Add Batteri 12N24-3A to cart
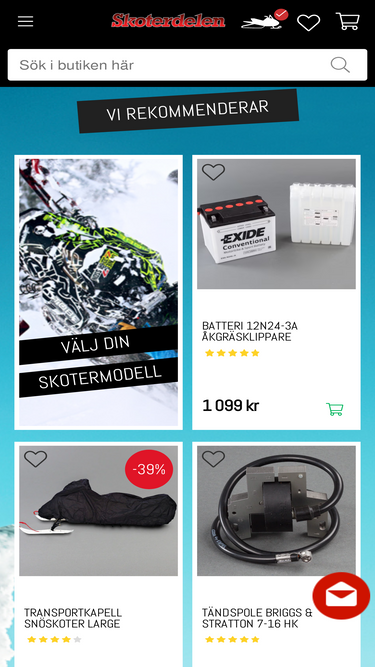 point(335,409)
